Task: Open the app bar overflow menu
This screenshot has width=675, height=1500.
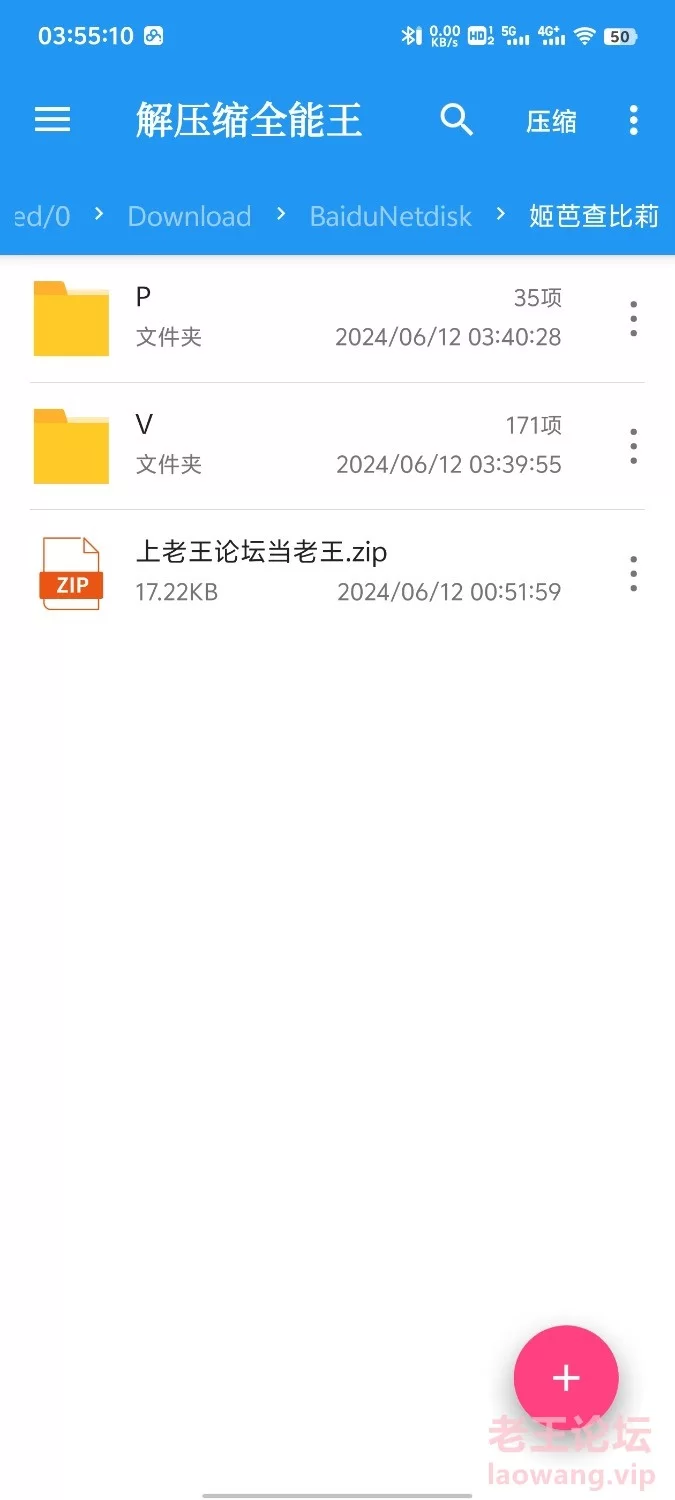Action: 633,121
